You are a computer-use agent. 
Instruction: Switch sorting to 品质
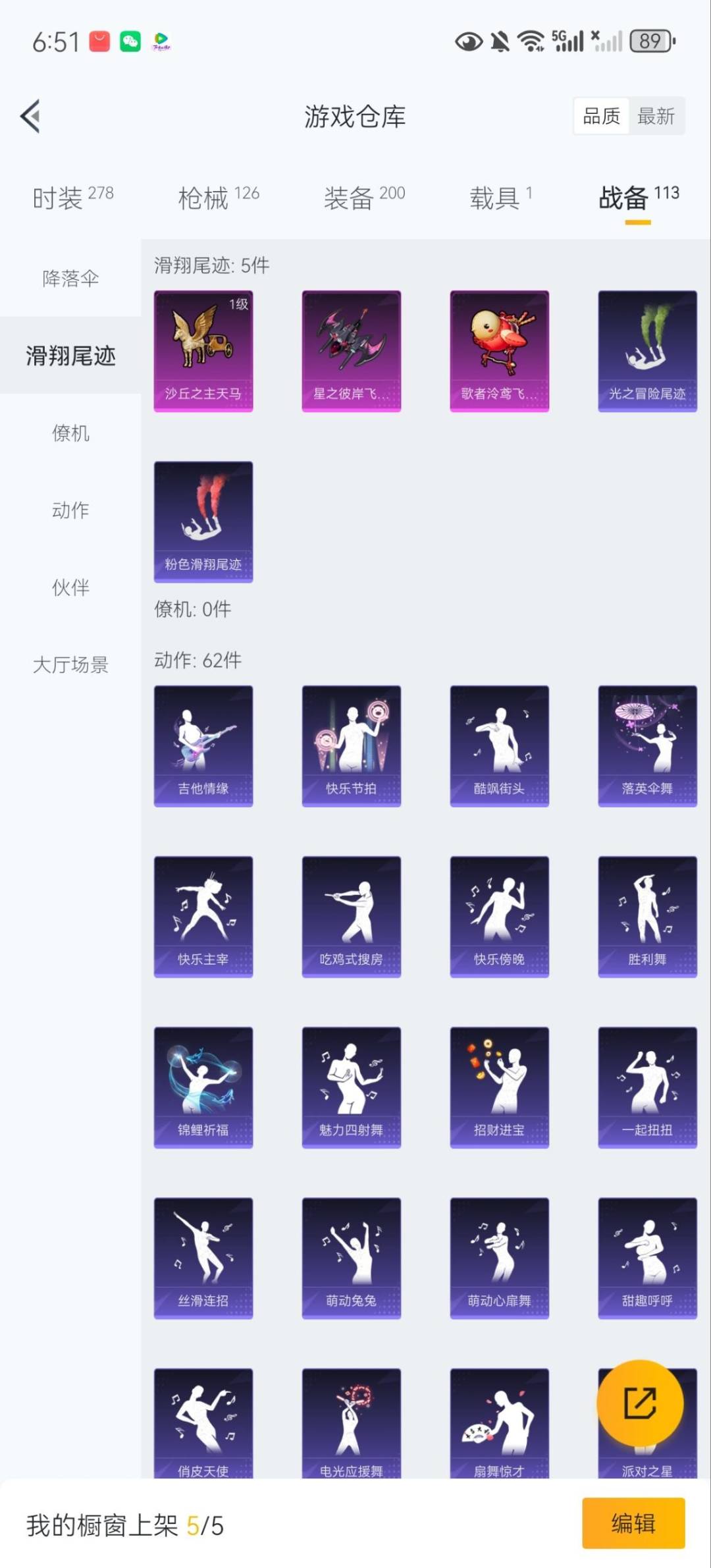601,115
